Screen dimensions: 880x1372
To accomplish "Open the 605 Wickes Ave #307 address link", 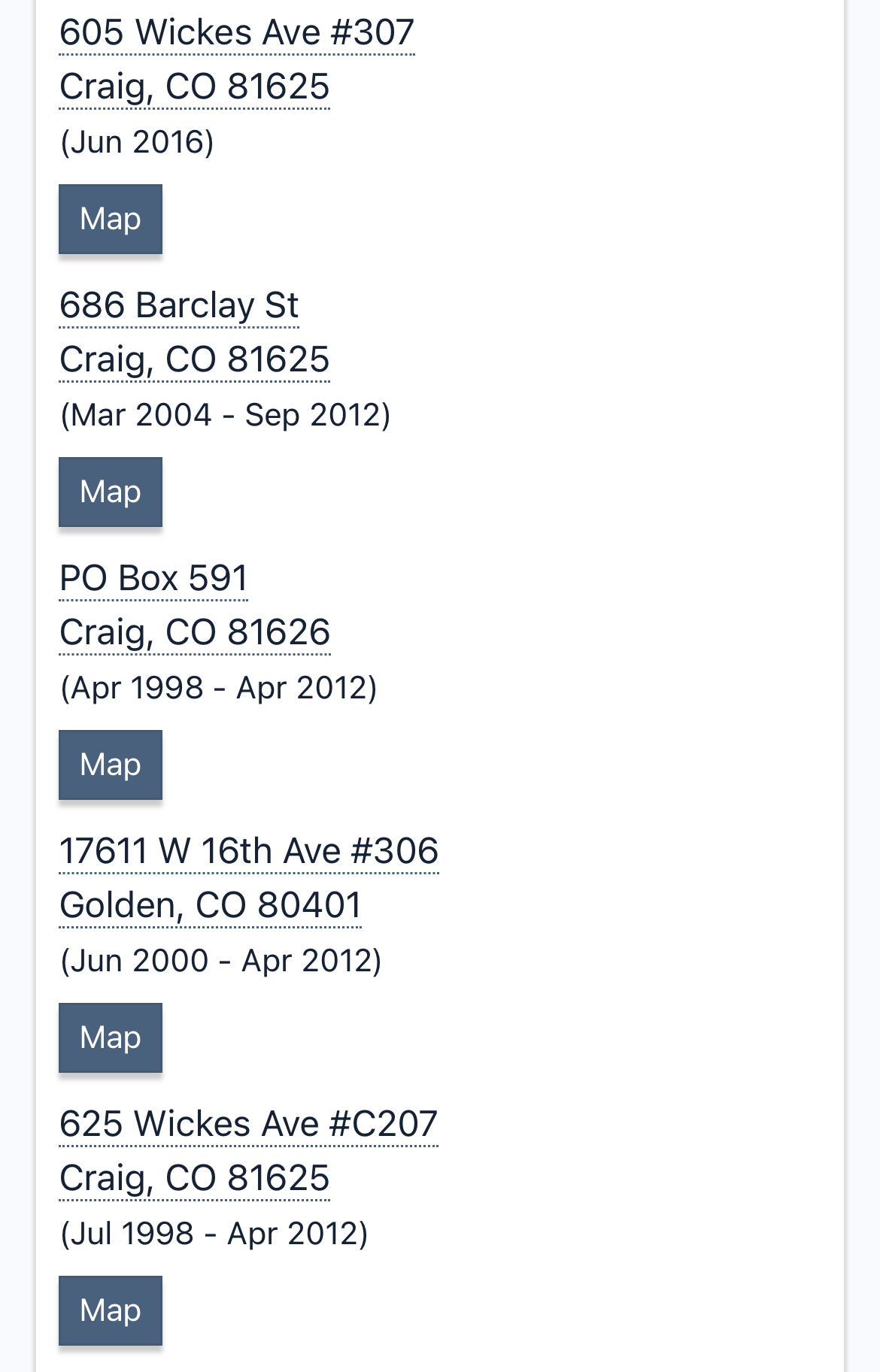I will tap(237, 33).
